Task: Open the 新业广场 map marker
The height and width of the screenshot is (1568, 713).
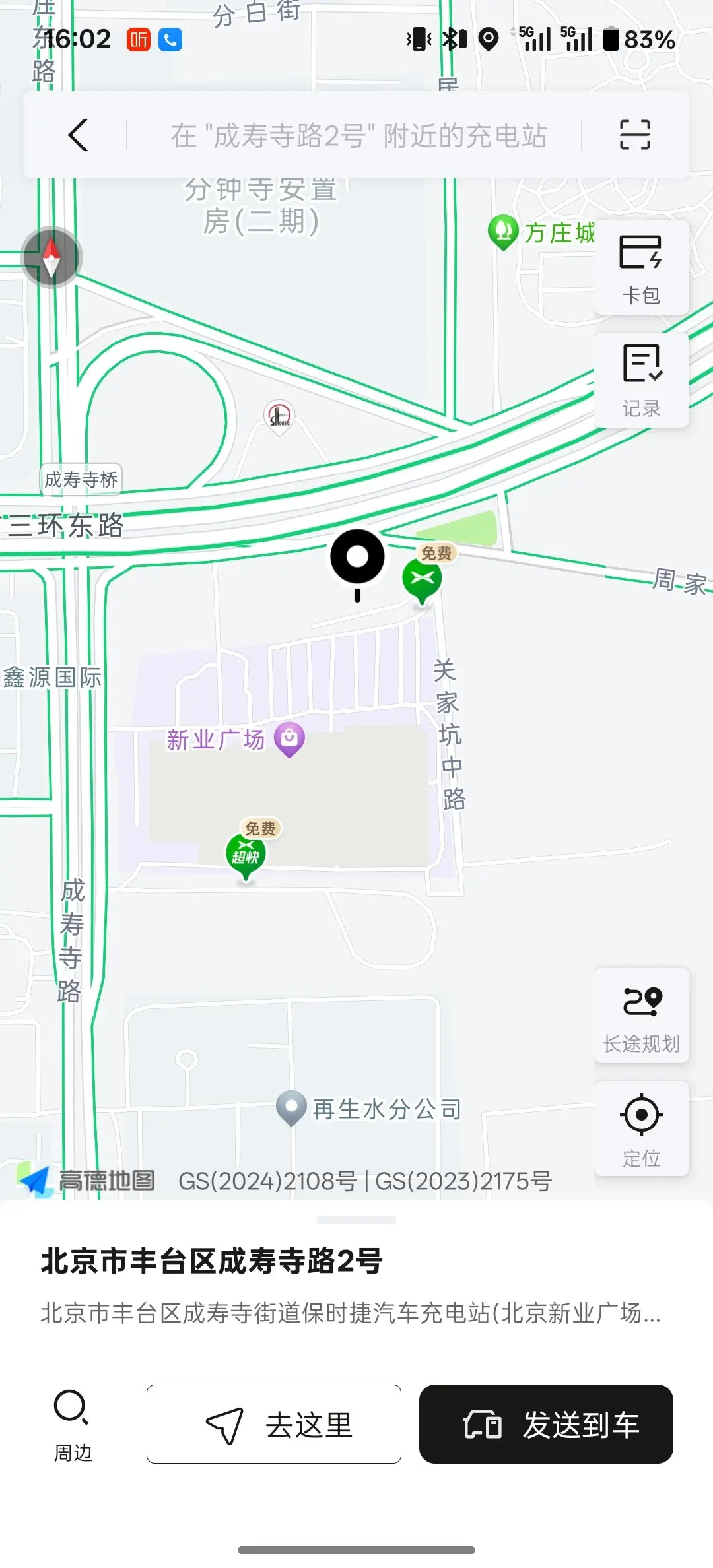Action: (289, 738)
